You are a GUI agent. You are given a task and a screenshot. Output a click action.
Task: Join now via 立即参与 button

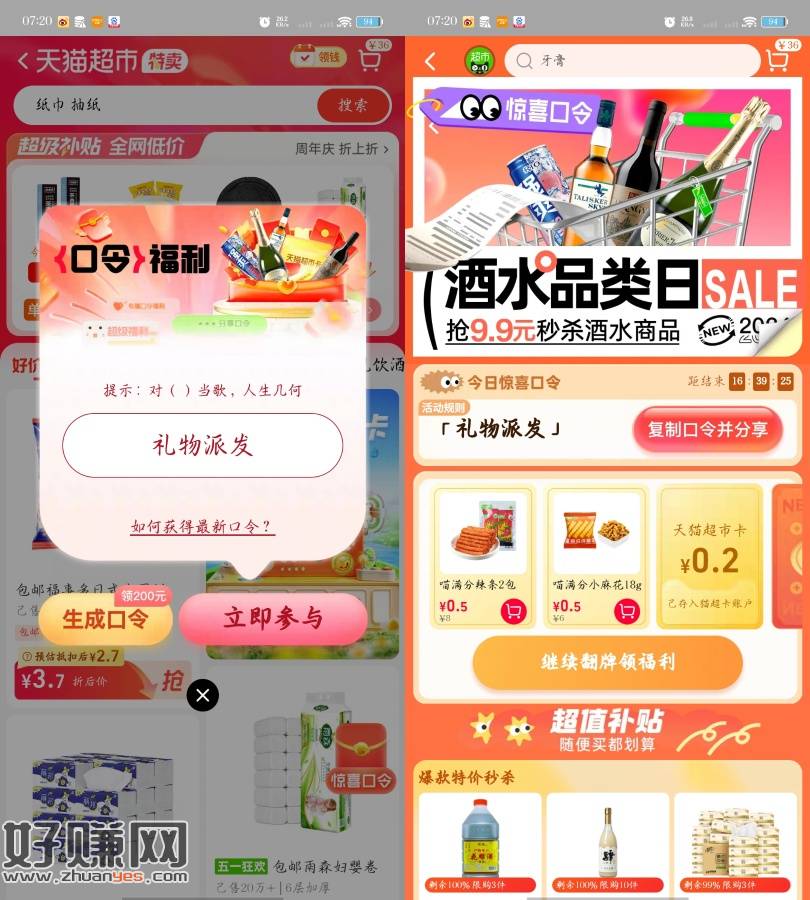tap(273, 619)
